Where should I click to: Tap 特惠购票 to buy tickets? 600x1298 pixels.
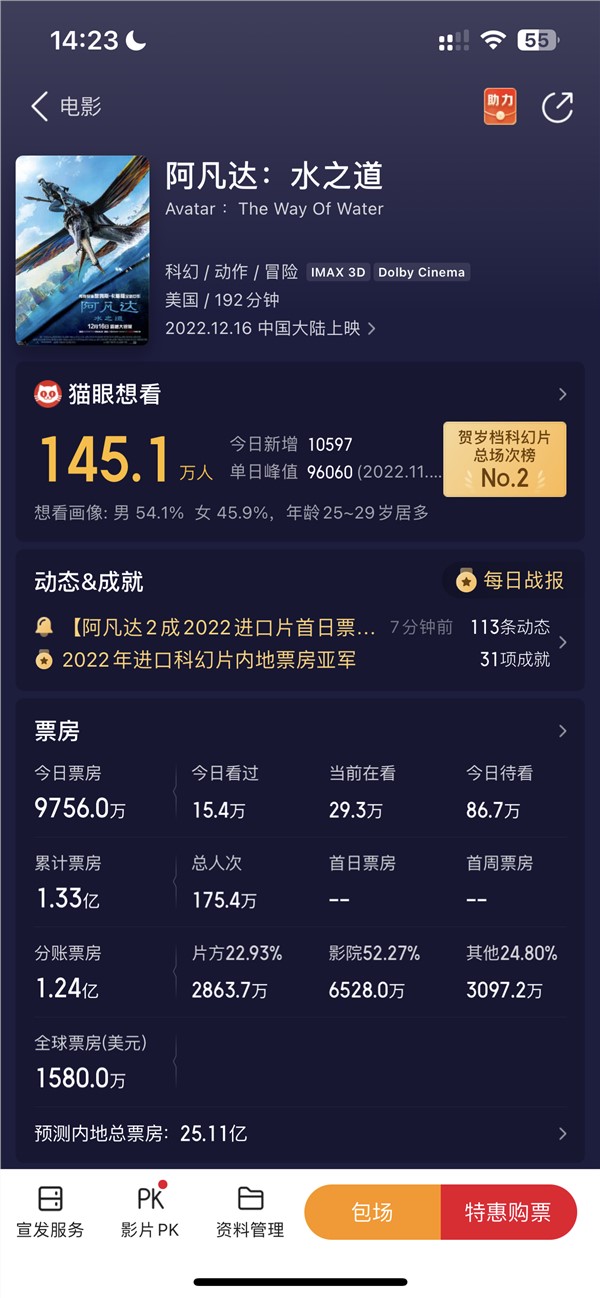508,1212
